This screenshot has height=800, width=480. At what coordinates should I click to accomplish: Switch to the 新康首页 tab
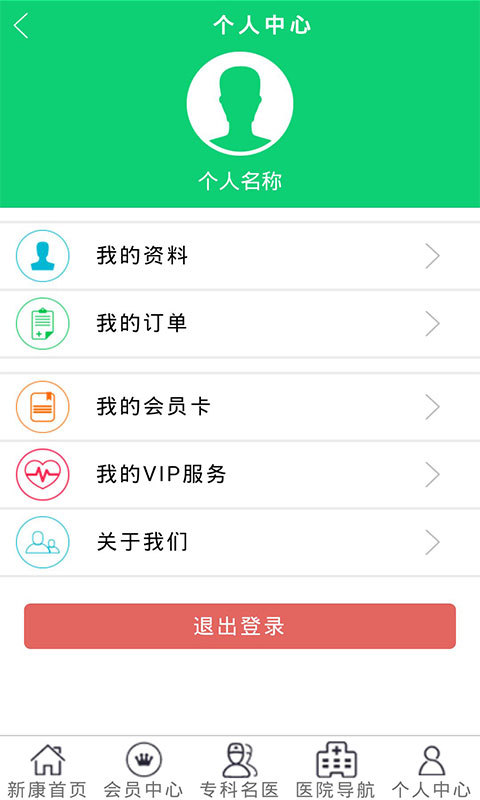(x=47, y=769)
